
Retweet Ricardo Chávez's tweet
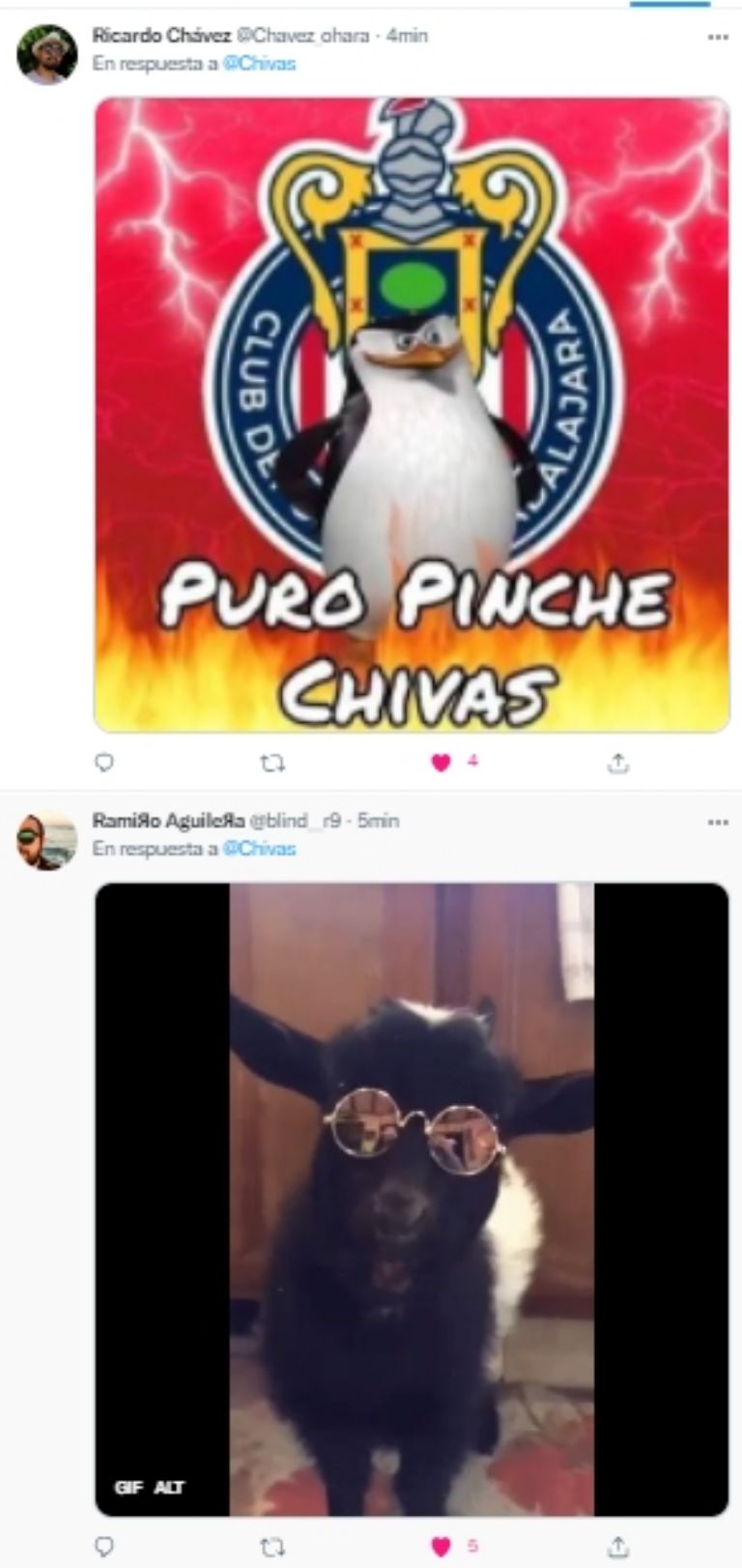(273, 763)
